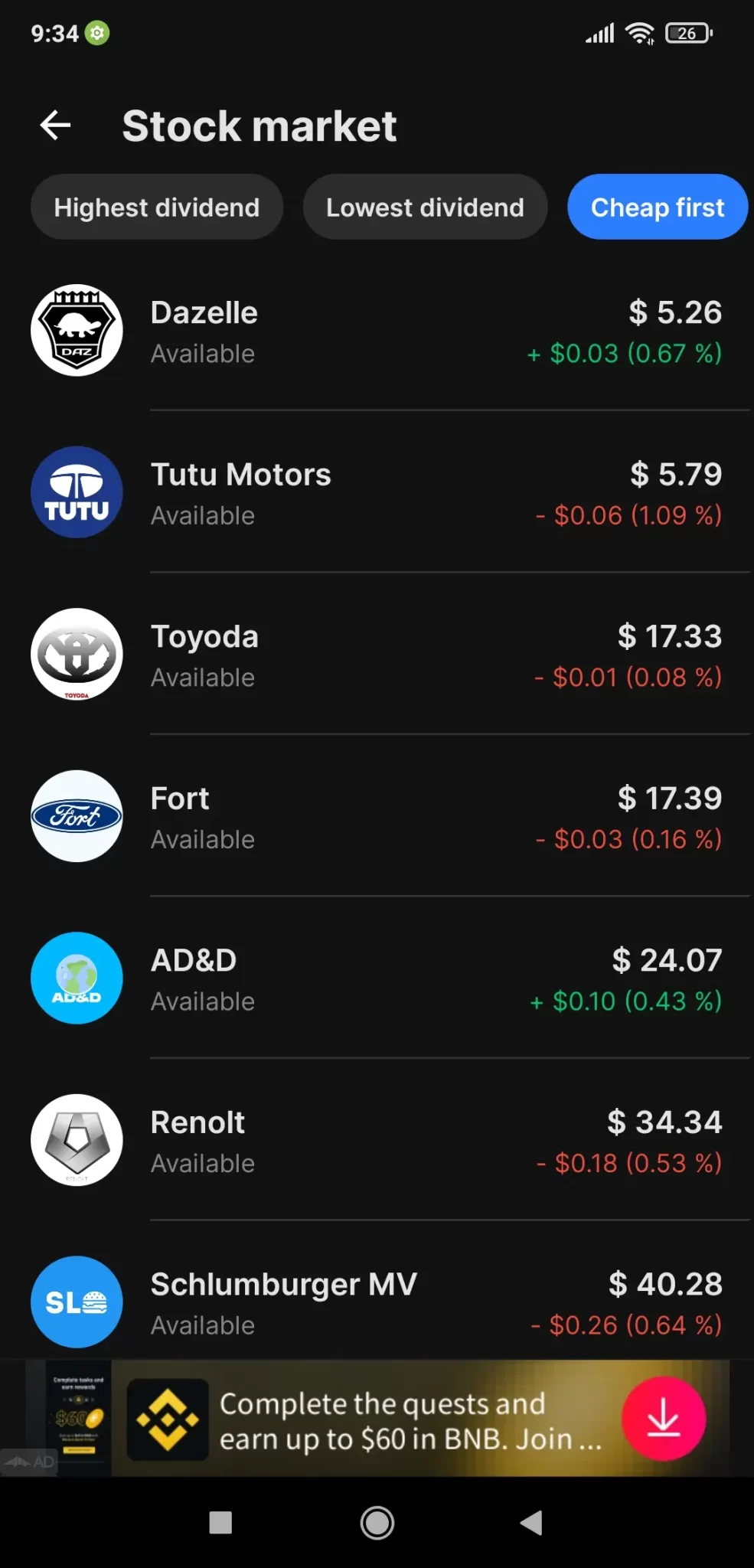
Task: Open AD&D stock details
Action: pyautogui.click(x=375, y=979)
